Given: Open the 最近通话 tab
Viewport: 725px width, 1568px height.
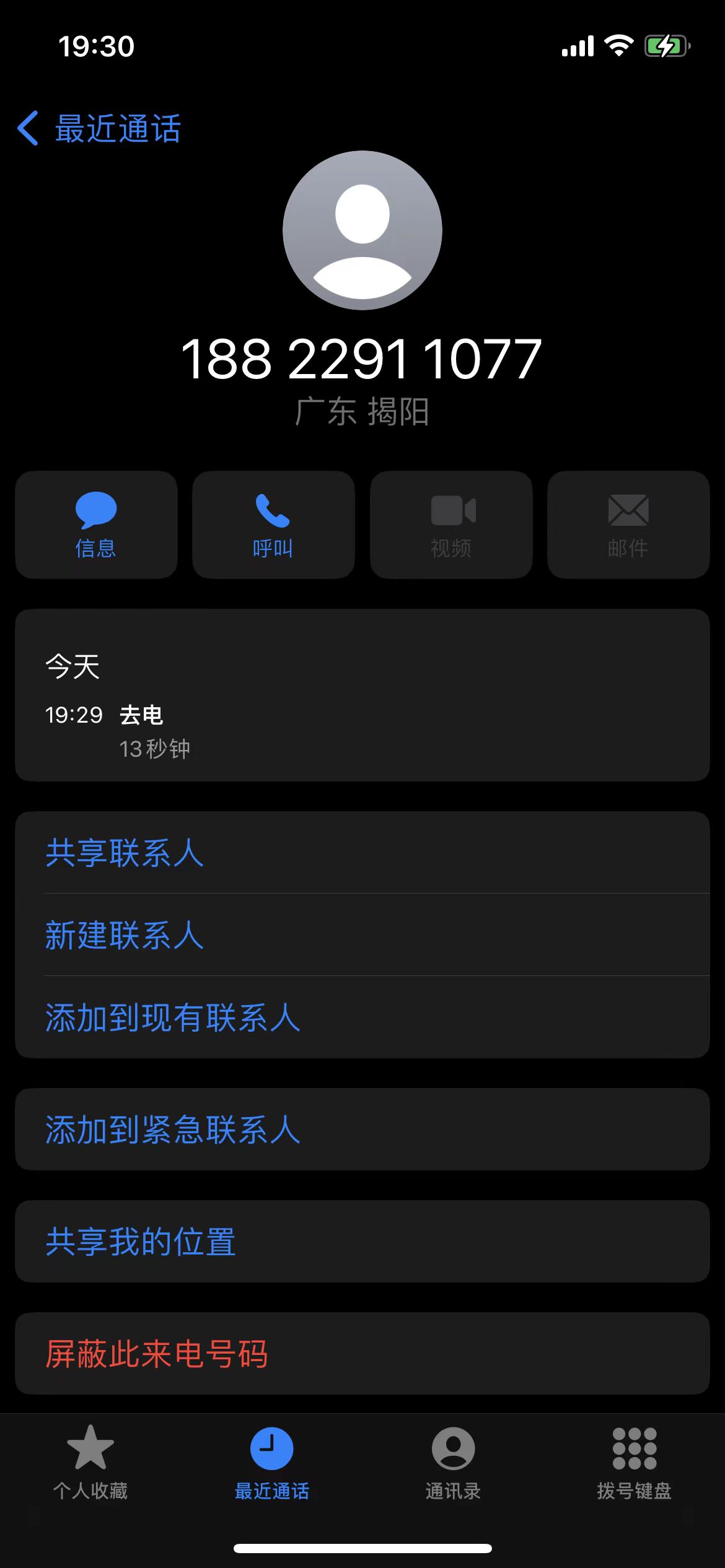Looking at the screenshot, I should coord(271,1463).
